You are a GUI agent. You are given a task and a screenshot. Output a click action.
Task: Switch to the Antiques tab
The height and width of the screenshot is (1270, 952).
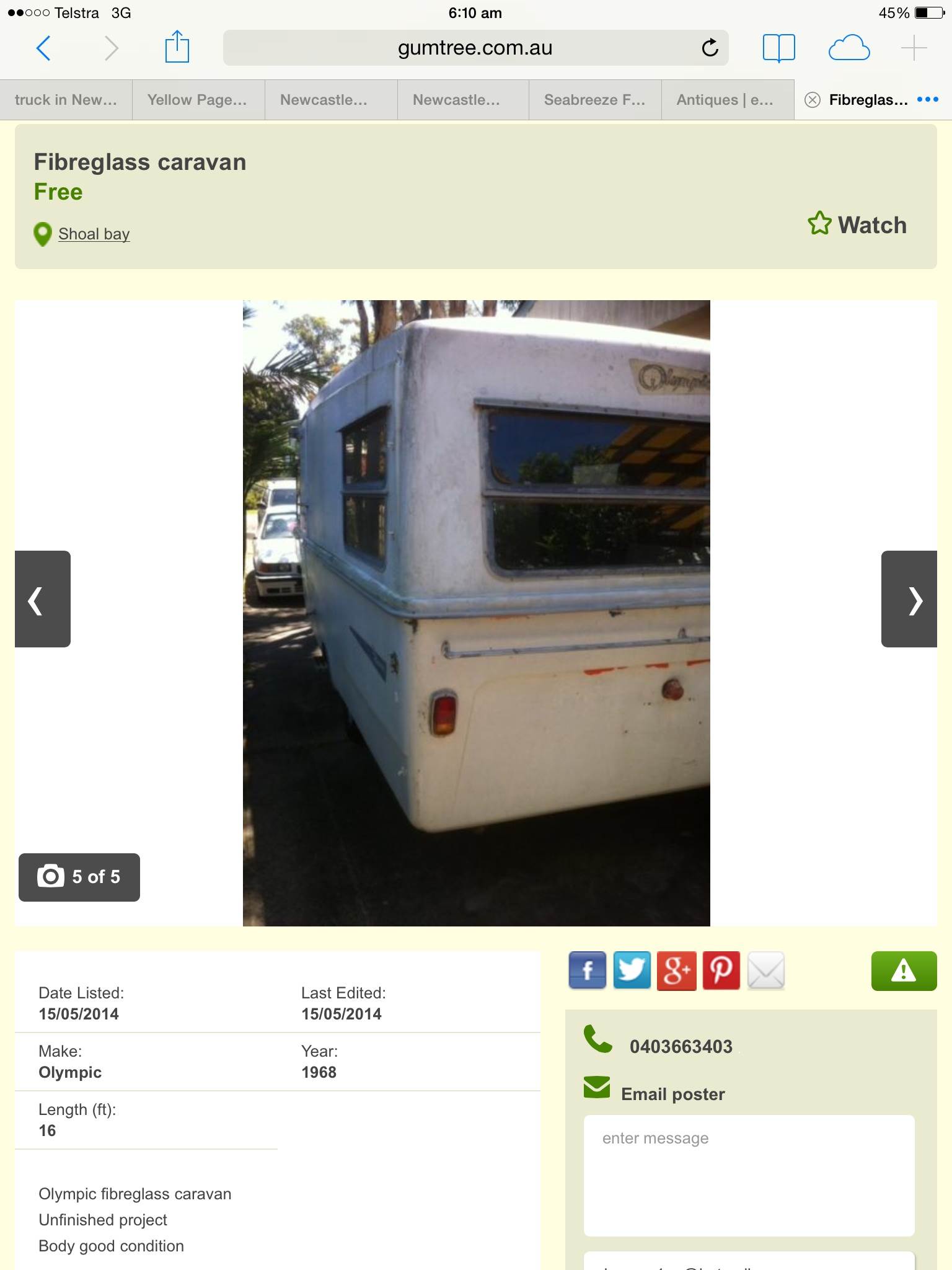click(726, 100)
